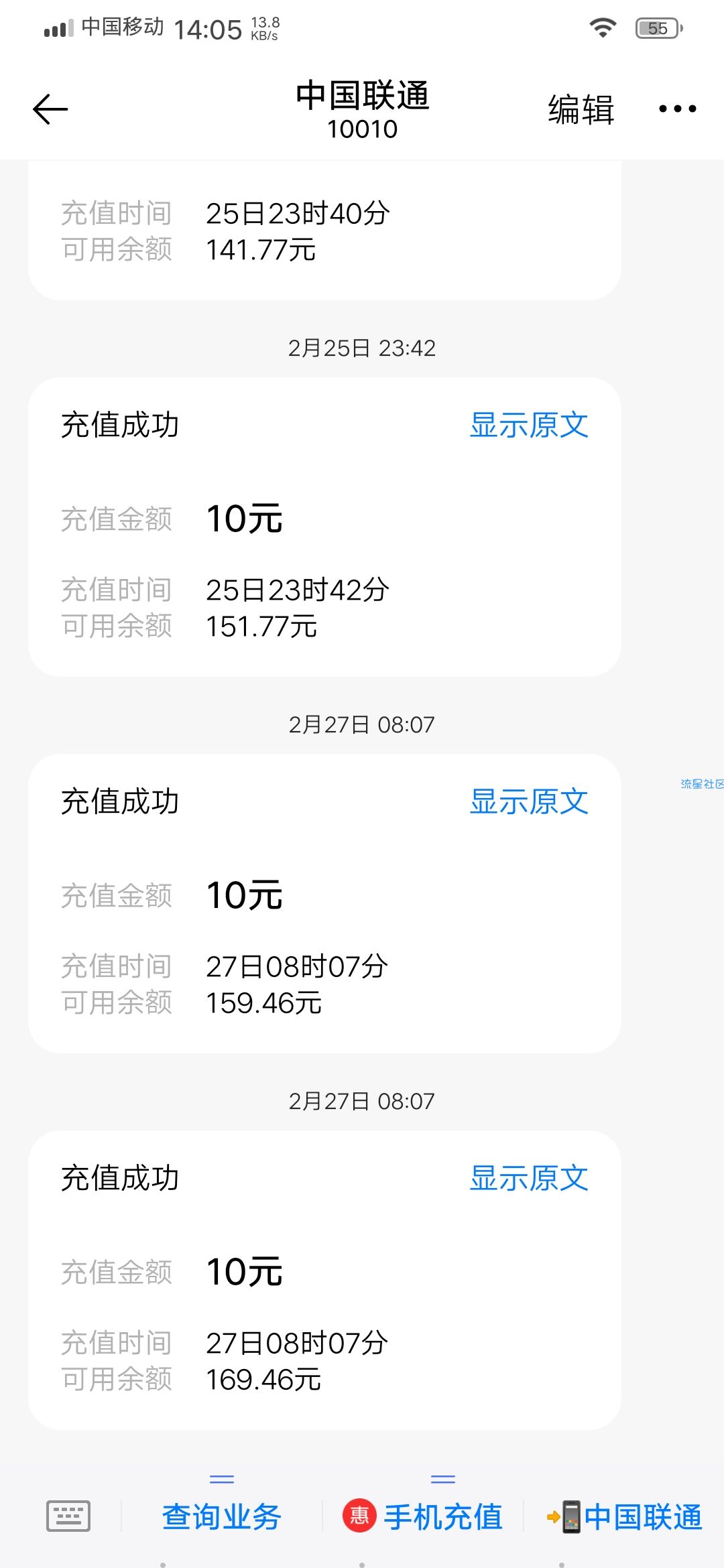
Task: Open the three-dot overflow menu
Action: 677,109
